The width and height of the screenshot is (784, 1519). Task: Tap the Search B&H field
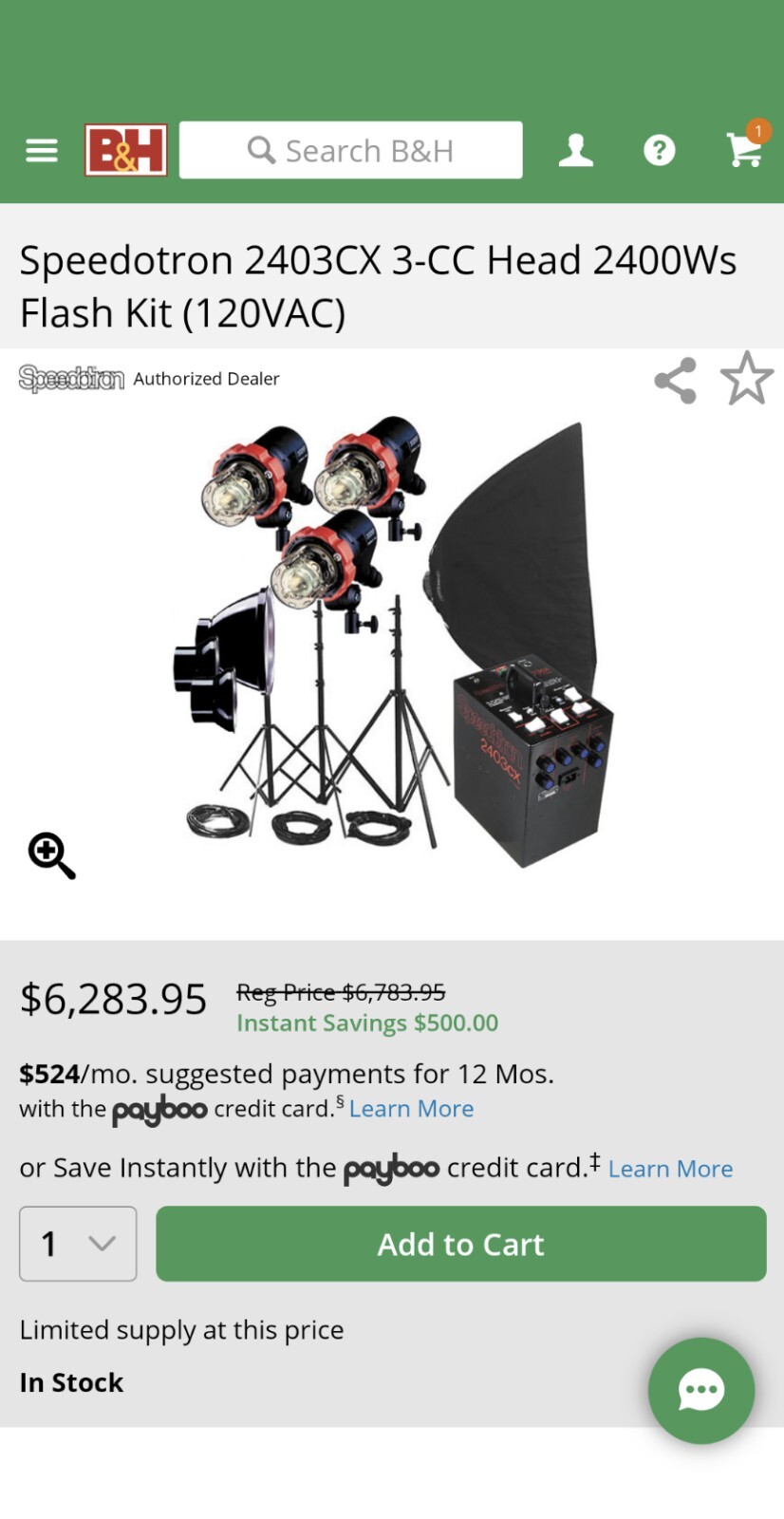351,150
